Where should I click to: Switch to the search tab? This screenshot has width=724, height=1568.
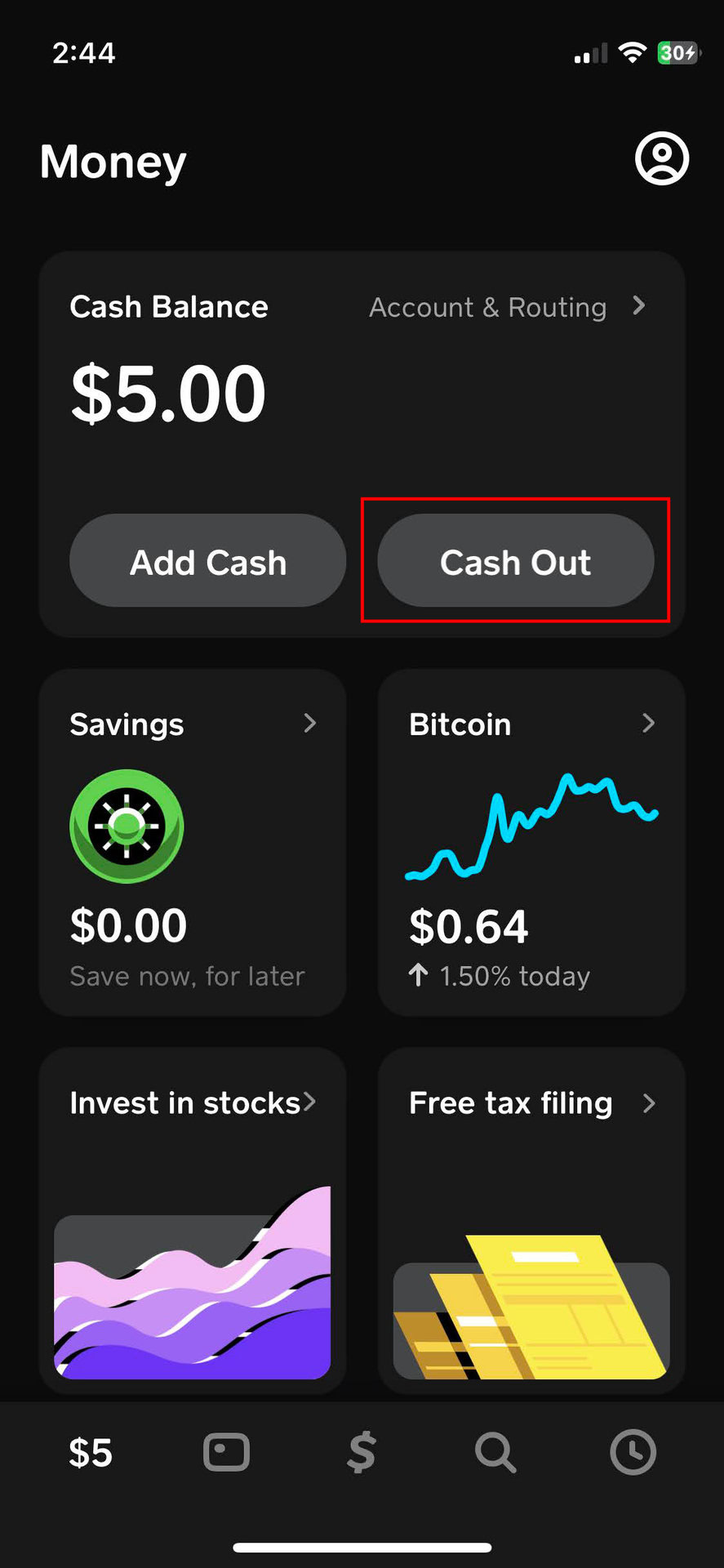[x=496, y=1453]
